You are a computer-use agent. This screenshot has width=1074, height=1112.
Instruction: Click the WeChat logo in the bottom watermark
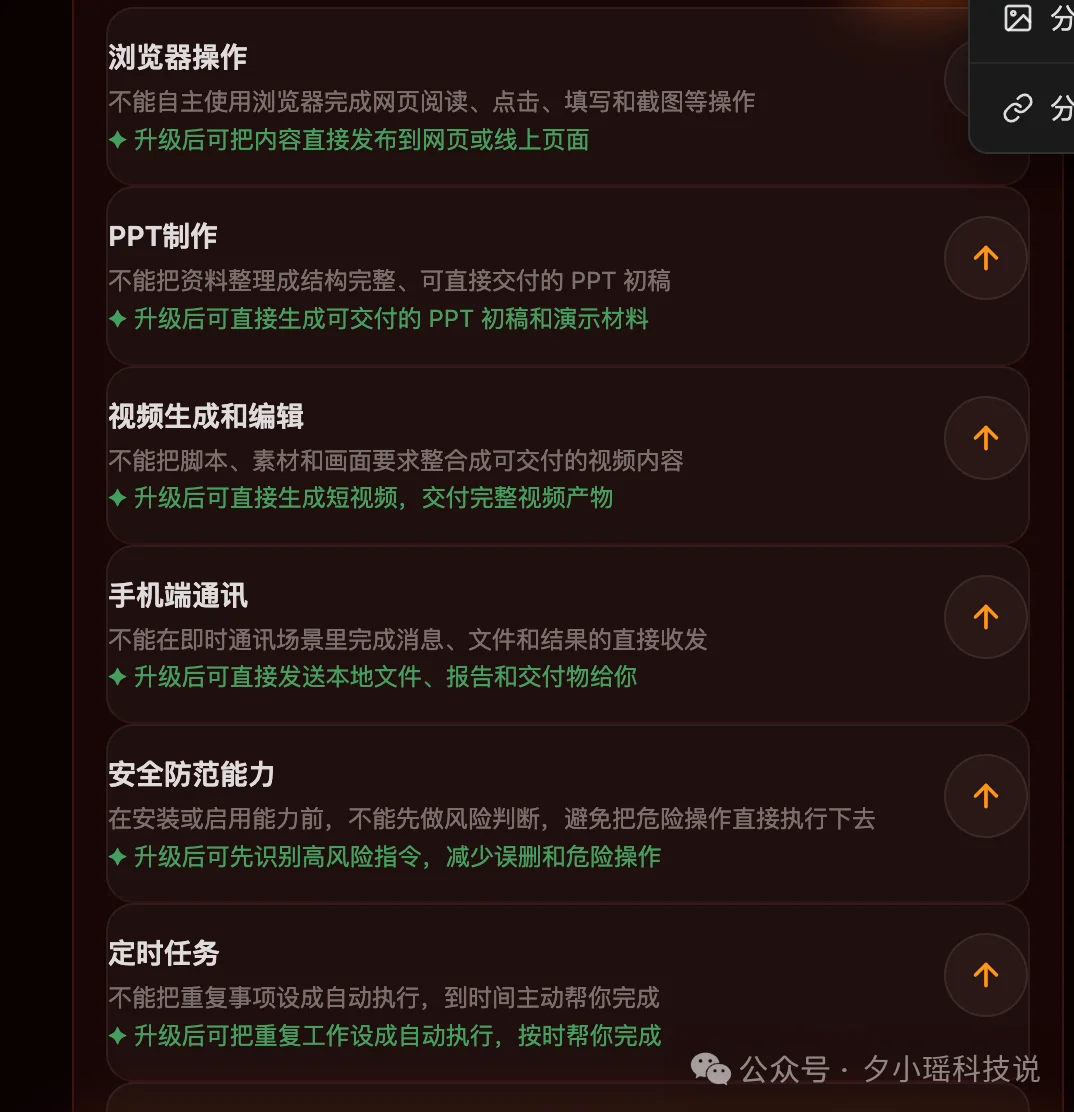tap(711, 1070)
